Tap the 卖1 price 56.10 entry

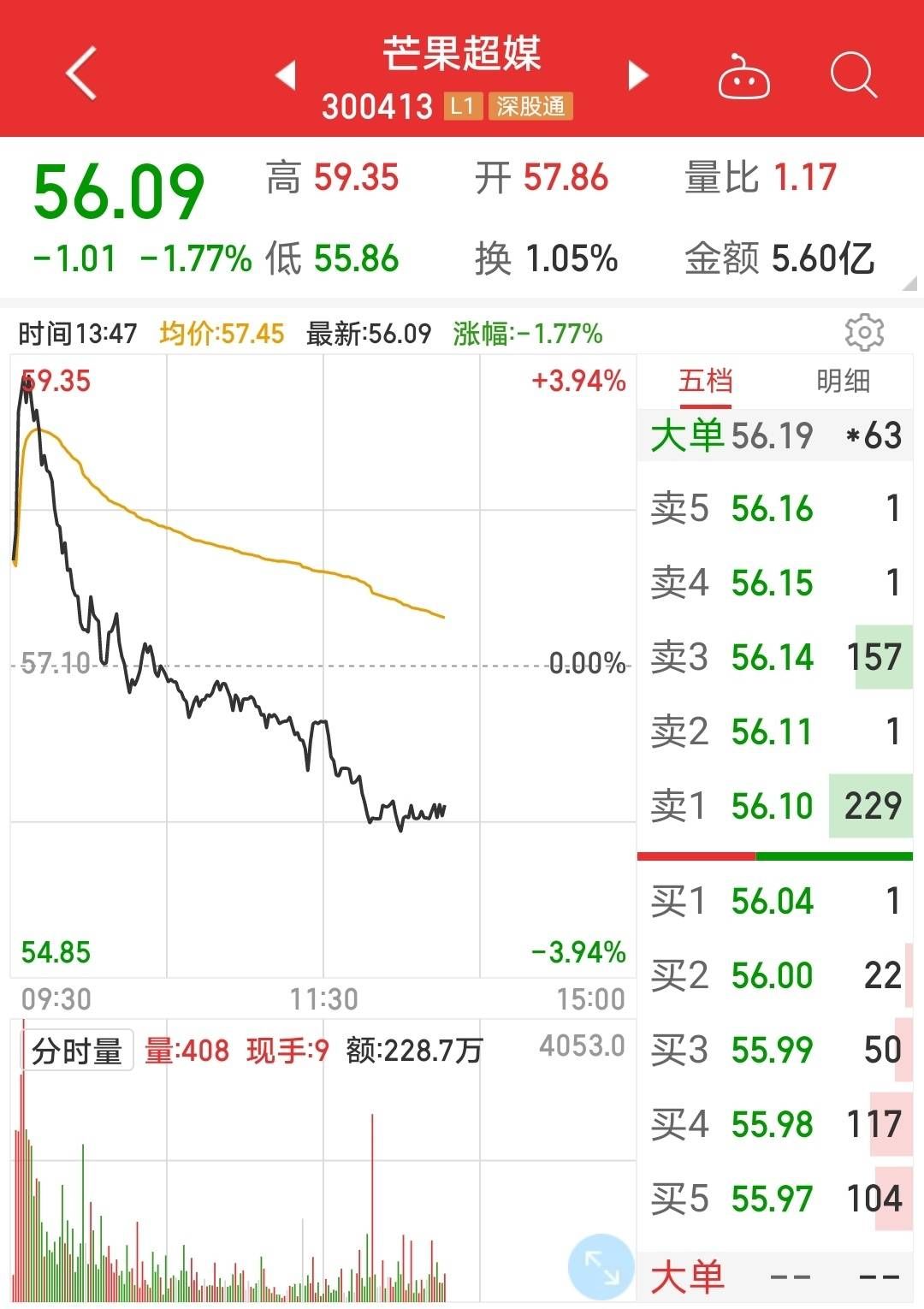pyautogui.click(x=774, y=805)
